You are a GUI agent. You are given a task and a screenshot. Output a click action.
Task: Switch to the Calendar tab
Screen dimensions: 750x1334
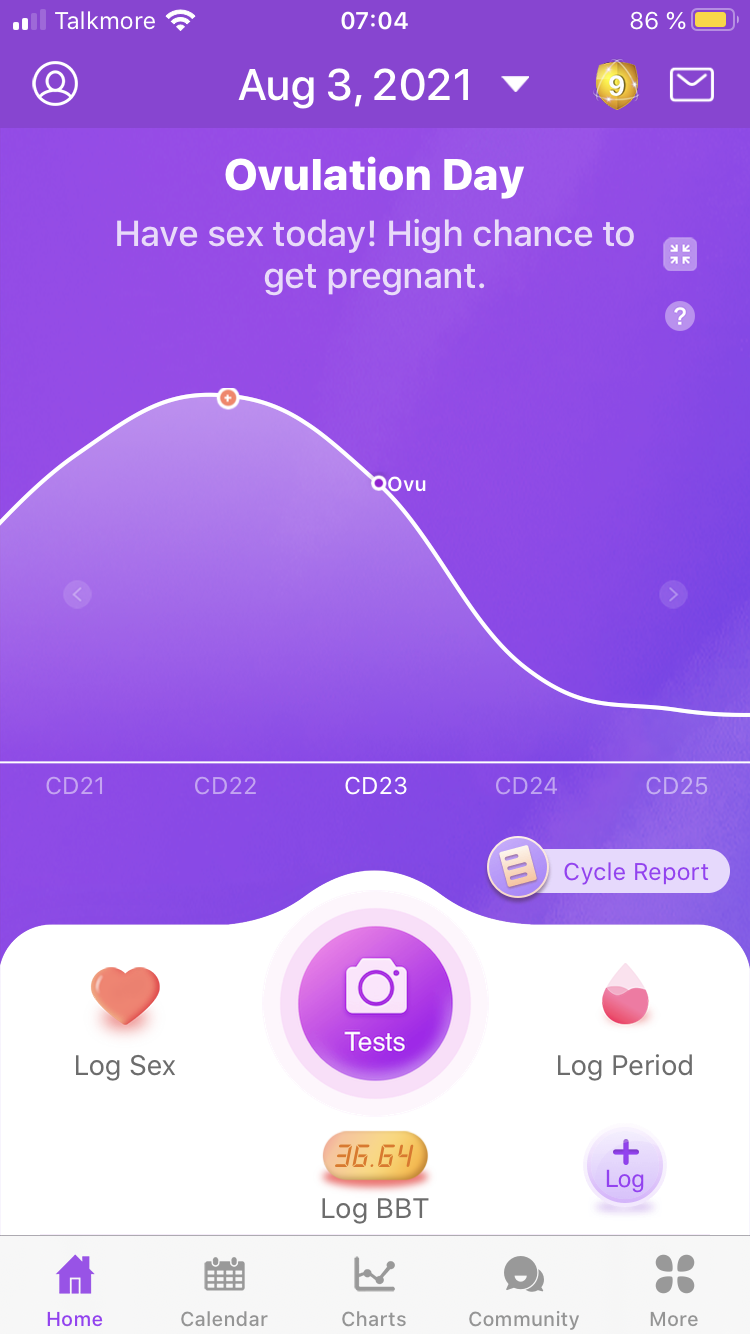pos(224,1290)
